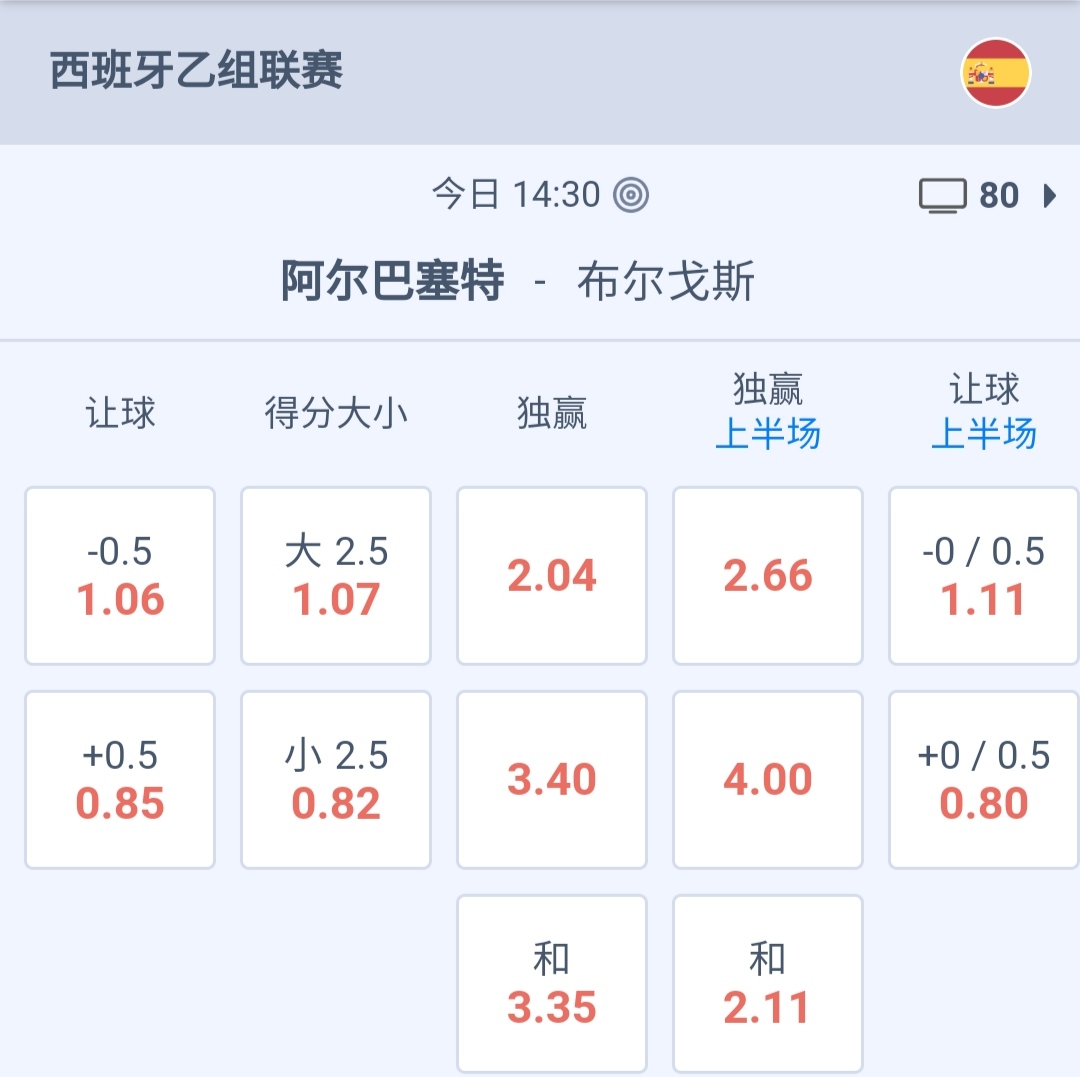Pick first-half 让球 +0 / 0.5 at 0.80

(984, 780)
